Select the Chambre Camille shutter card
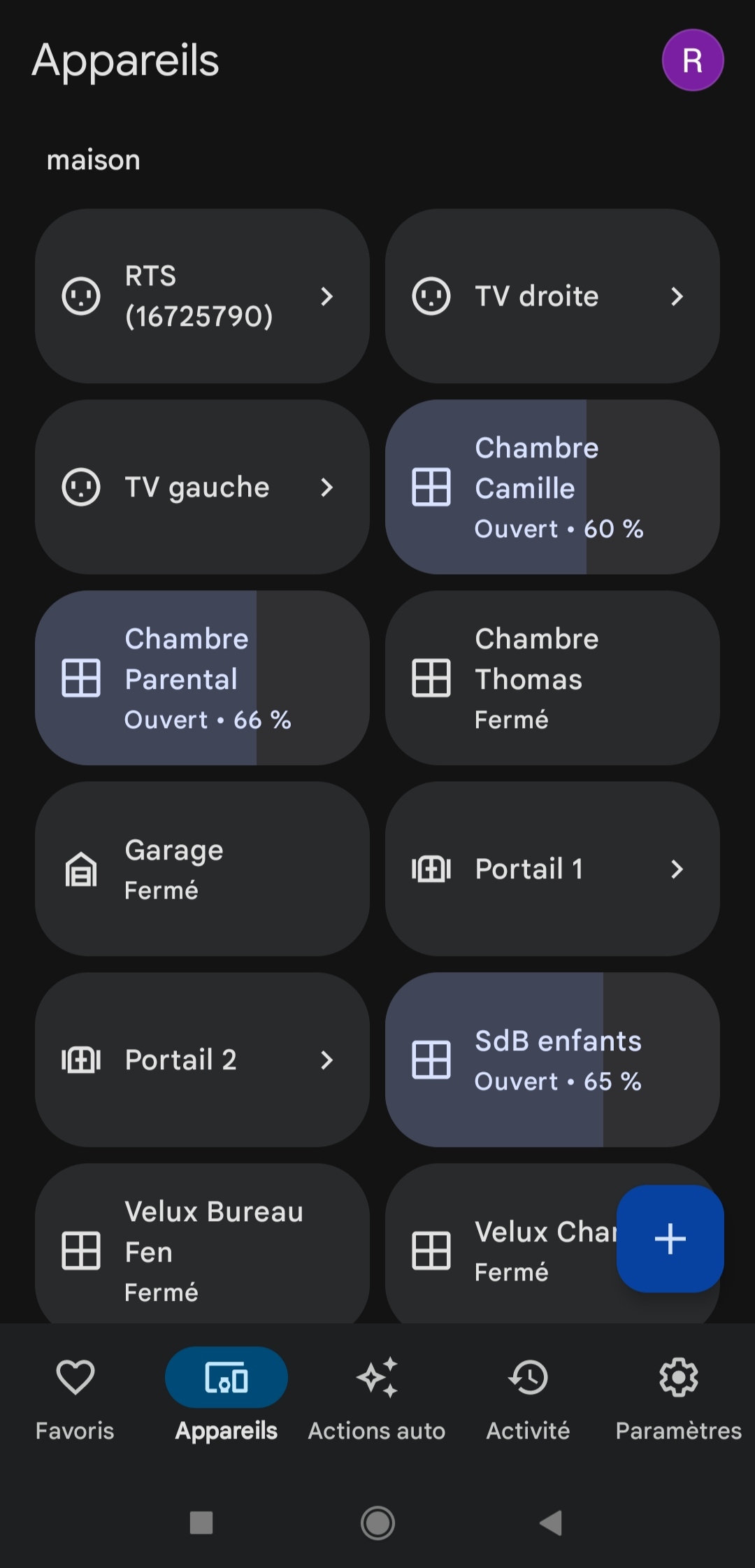The image size is (755, 1568). tap(552, 487)
